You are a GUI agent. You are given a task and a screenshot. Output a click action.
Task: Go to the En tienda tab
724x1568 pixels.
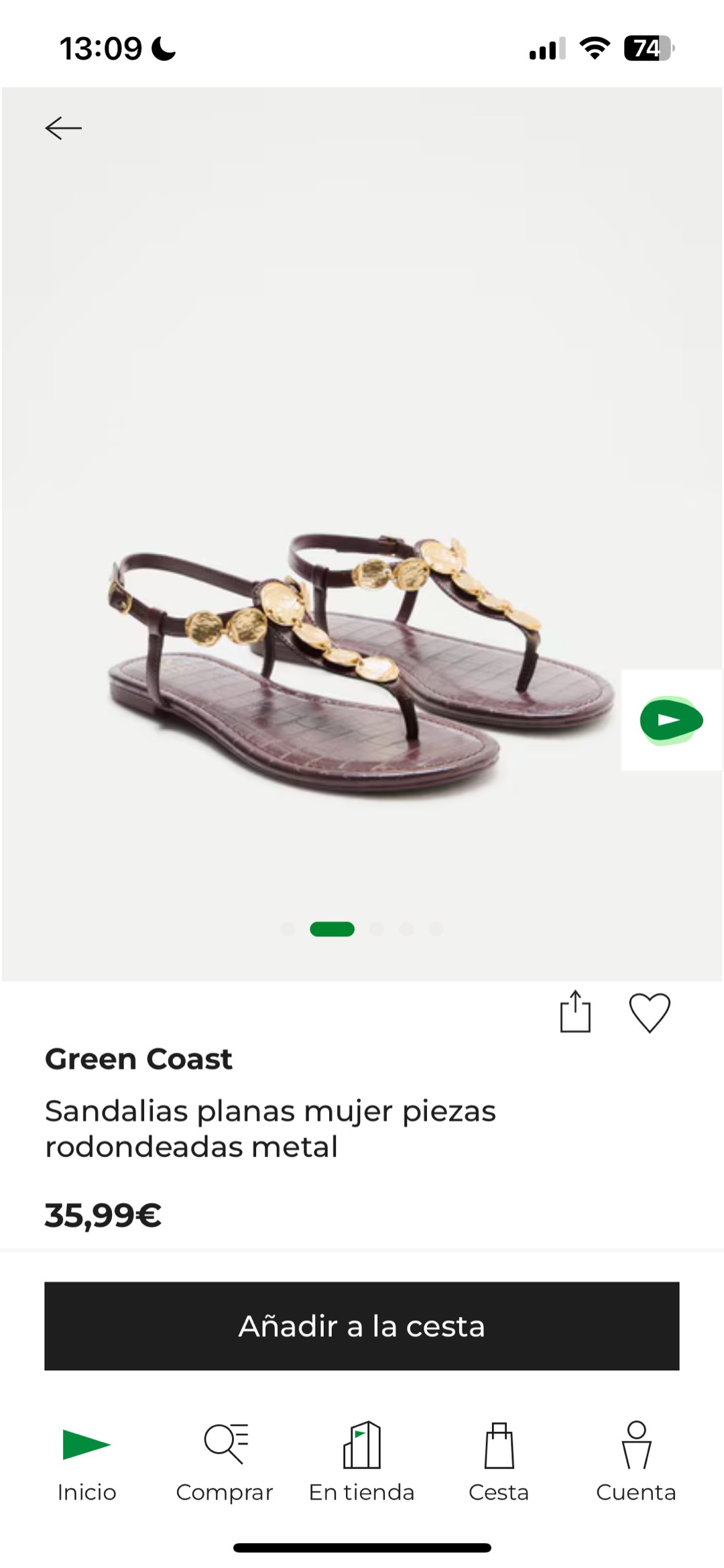pos(362,1462)
